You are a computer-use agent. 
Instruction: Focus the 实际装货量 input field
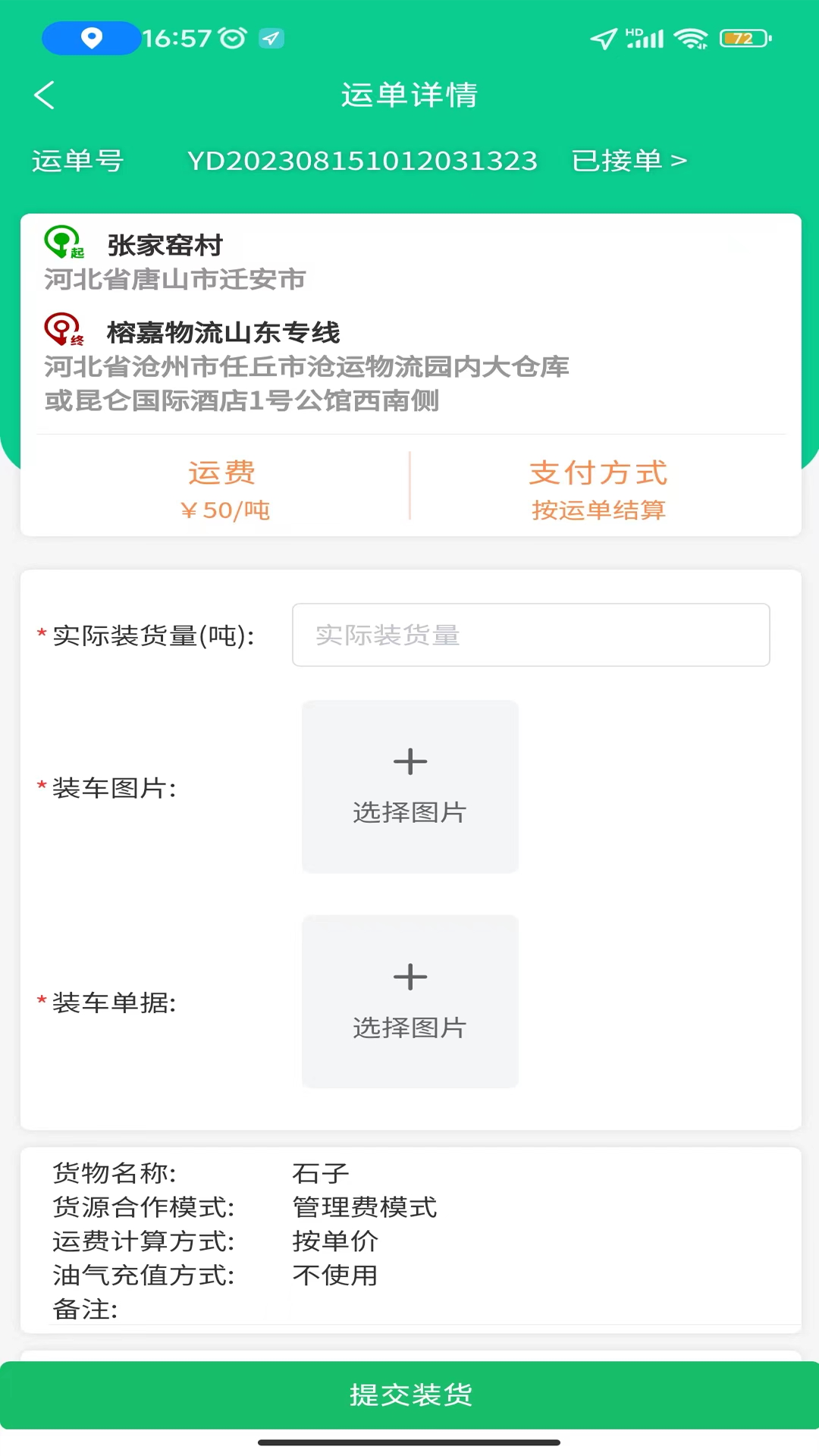(531, 635)
